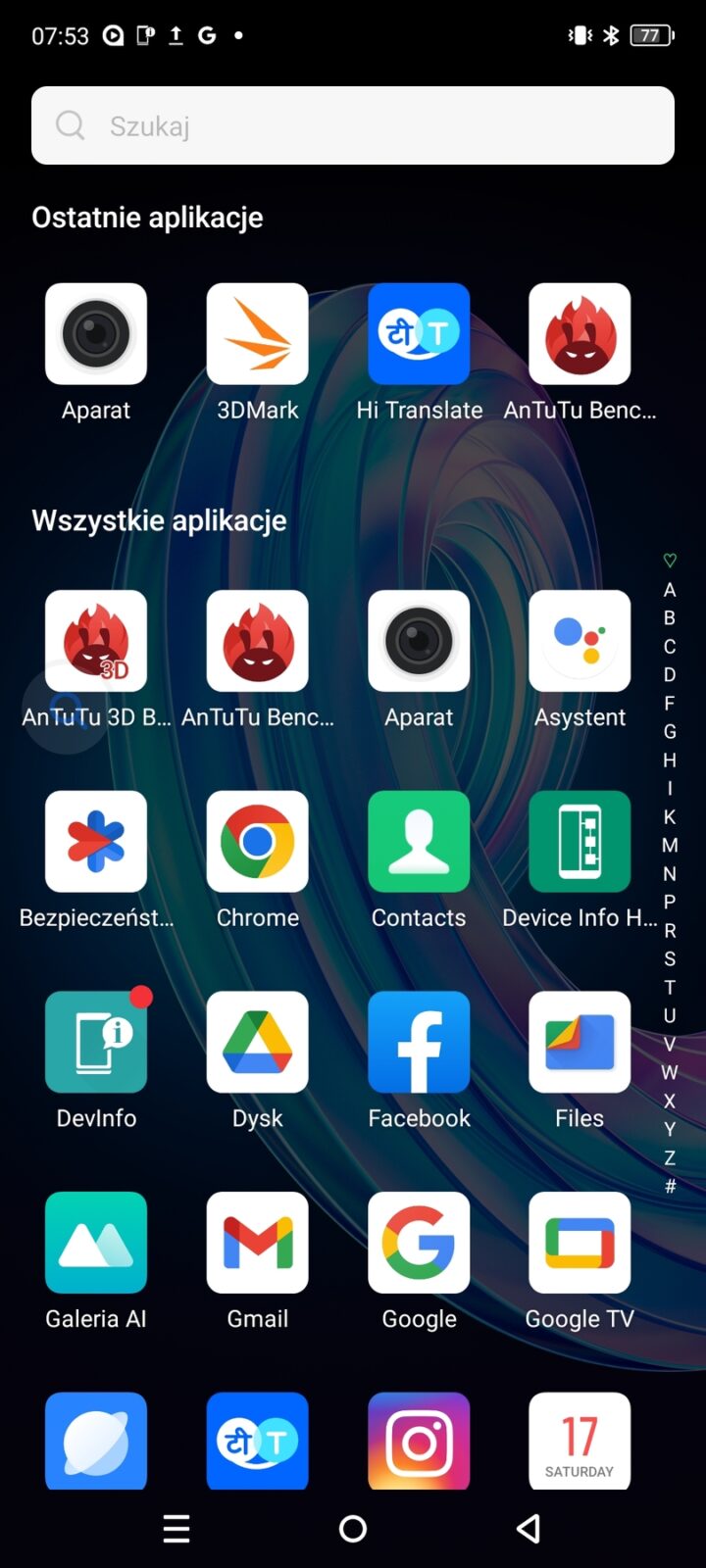Open the Bezpieczeństwo app
Screen dimensions: 706x1568
(96, 842)
